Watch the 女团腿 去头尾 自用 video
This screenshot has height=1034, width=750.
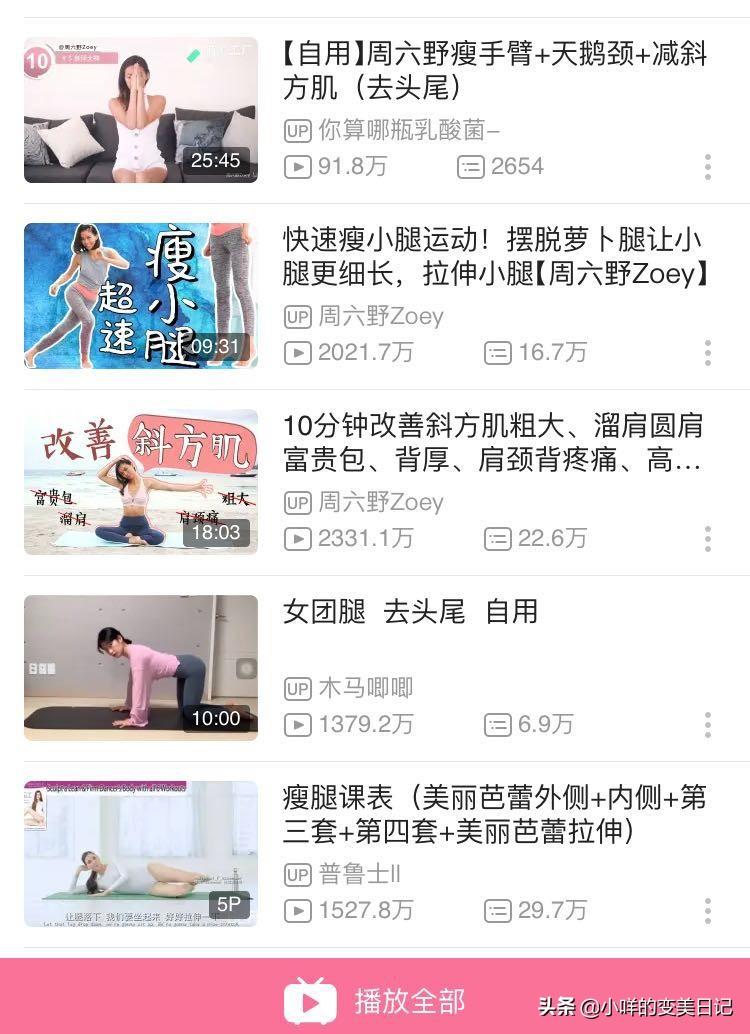pyautogui.click(x=141, y=668)
